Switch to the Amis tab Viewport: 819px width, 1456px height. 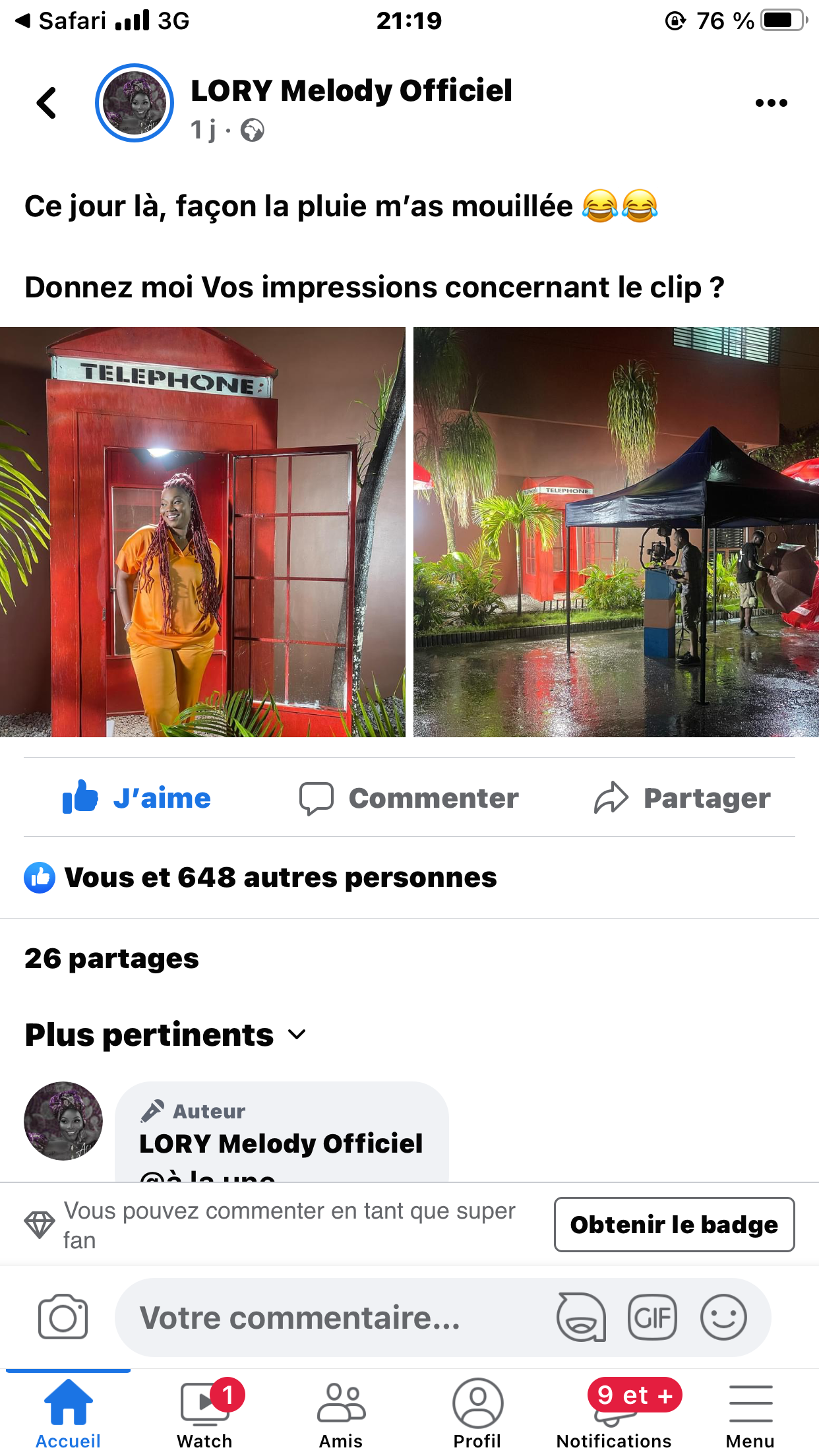click(x=341, y=1412)
